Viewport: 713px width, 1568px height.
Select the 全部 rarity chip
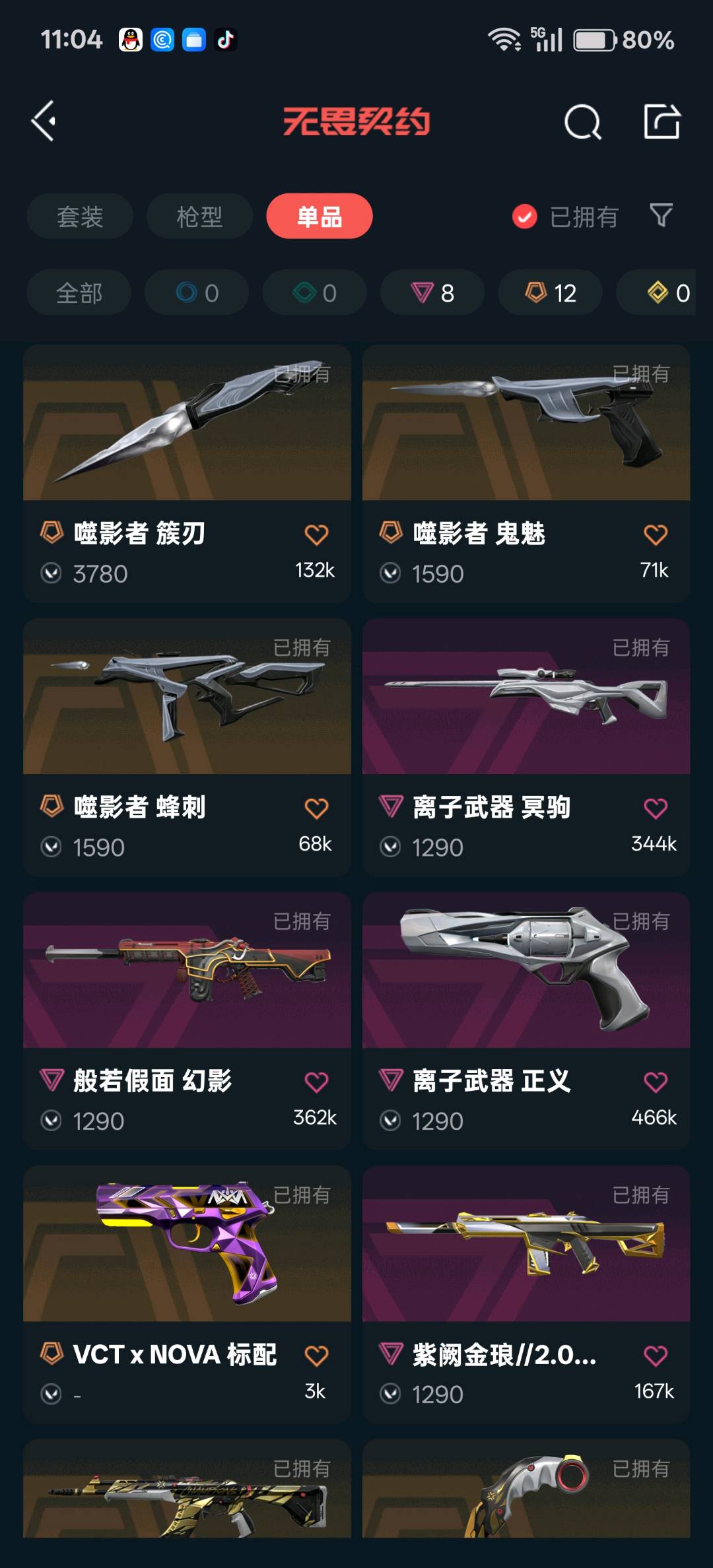[79, 293]
